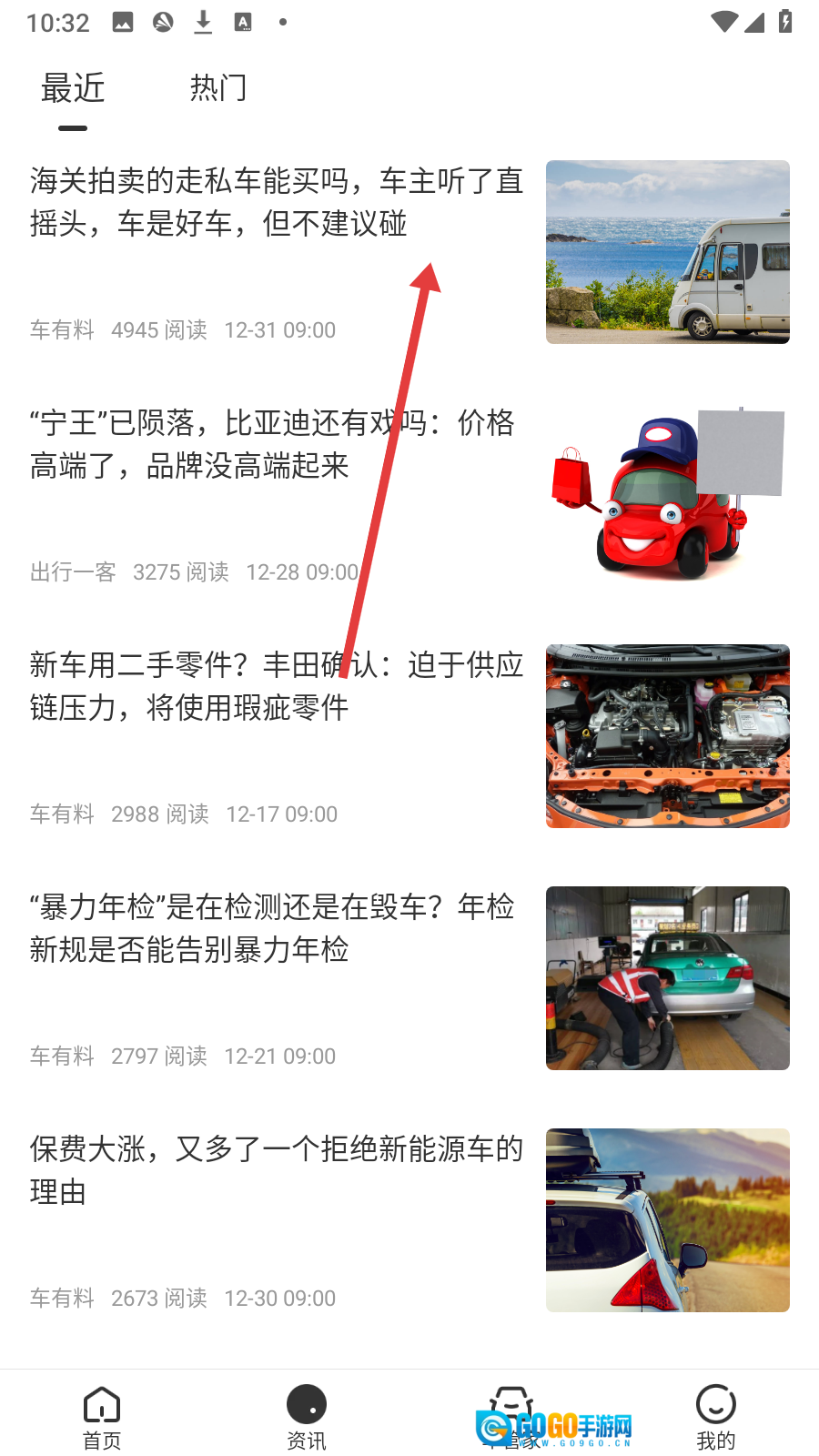Open the 资讯 tab
This screenshot has width=819, height=1456.
point(307,1418)
